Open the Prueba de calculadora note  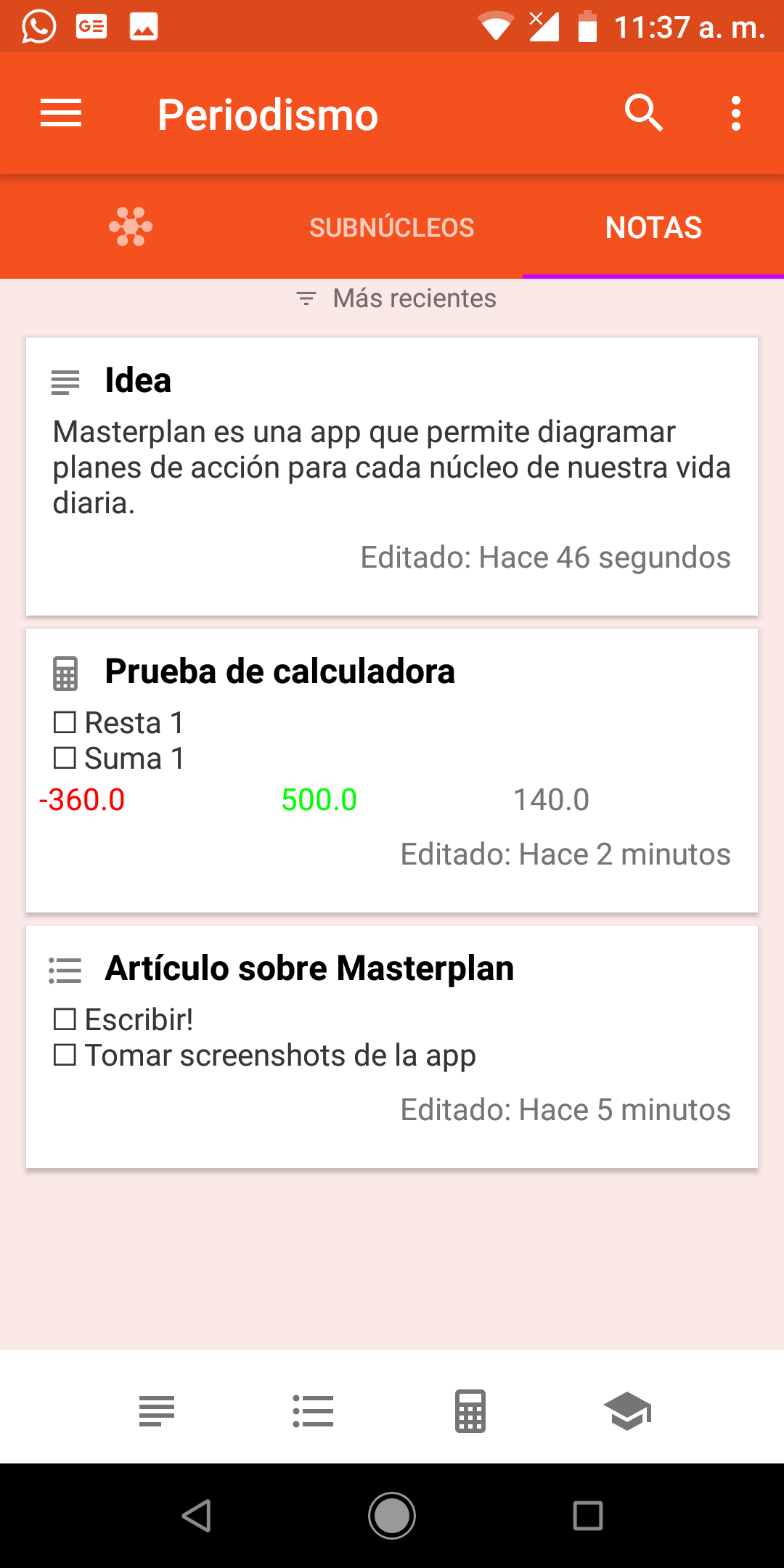coord(392,770)
